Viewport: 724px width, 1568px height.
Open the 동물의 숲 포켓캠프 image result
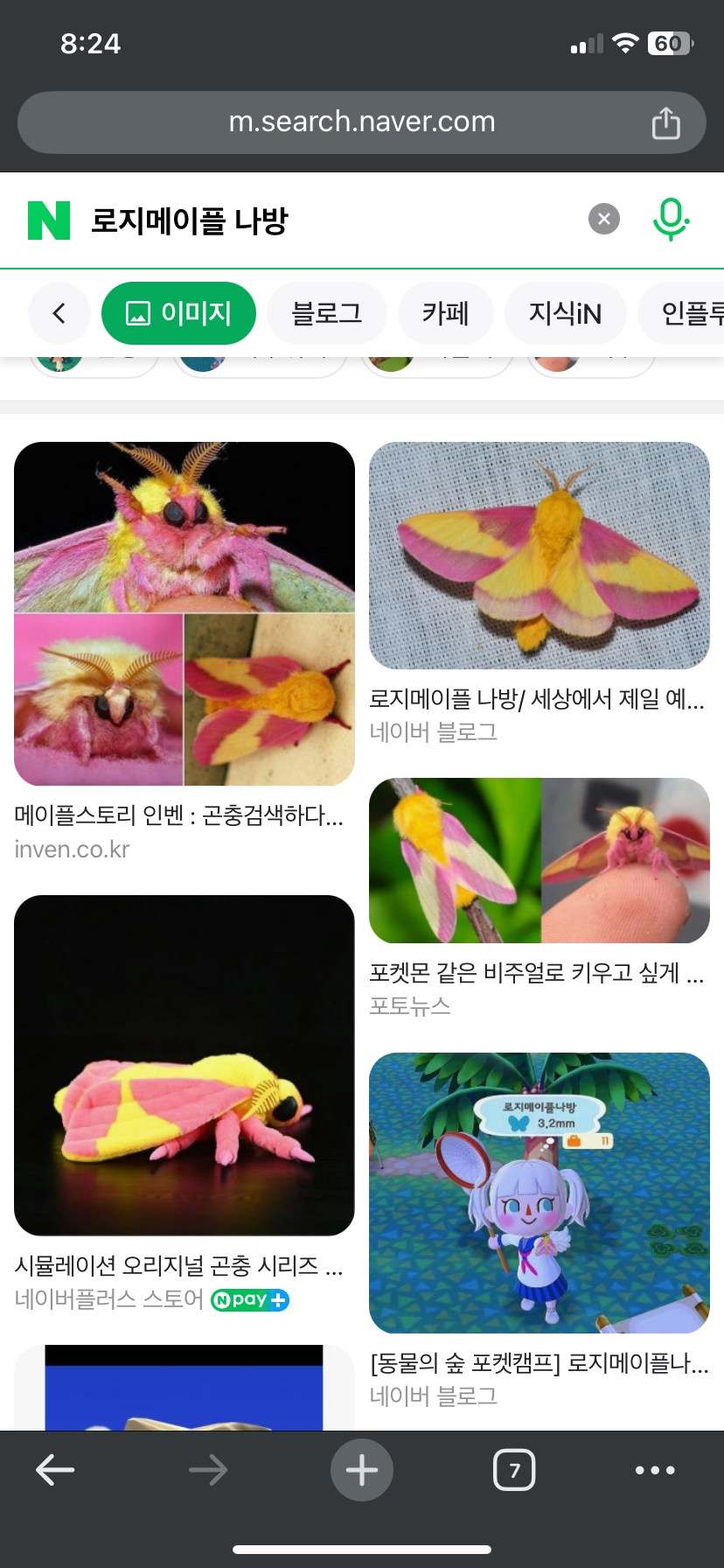click(540, 1193)
